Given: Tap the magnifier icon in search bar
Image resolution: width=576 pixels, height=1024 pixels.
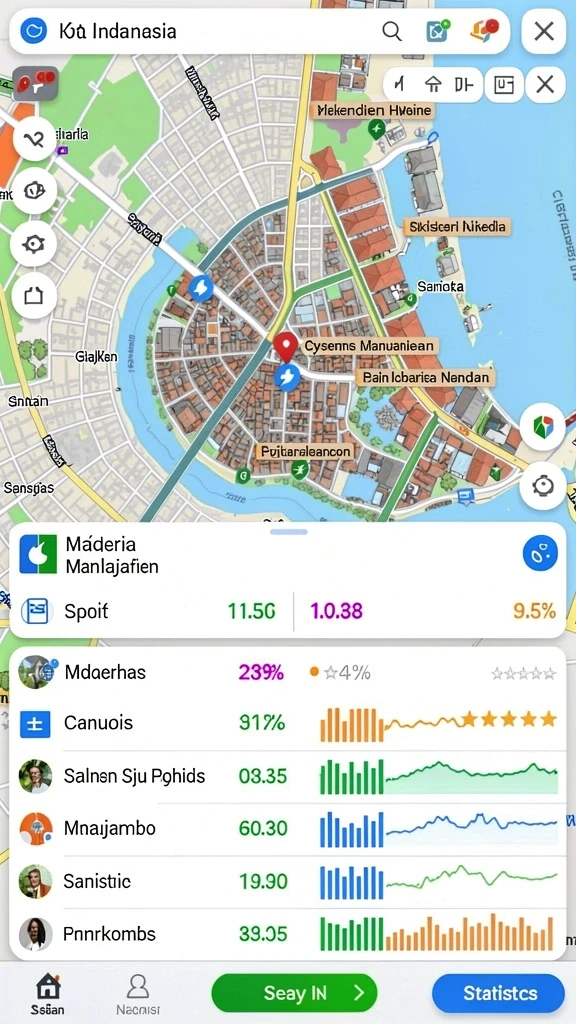Looking at the screenshot, I should coord(392,31).
